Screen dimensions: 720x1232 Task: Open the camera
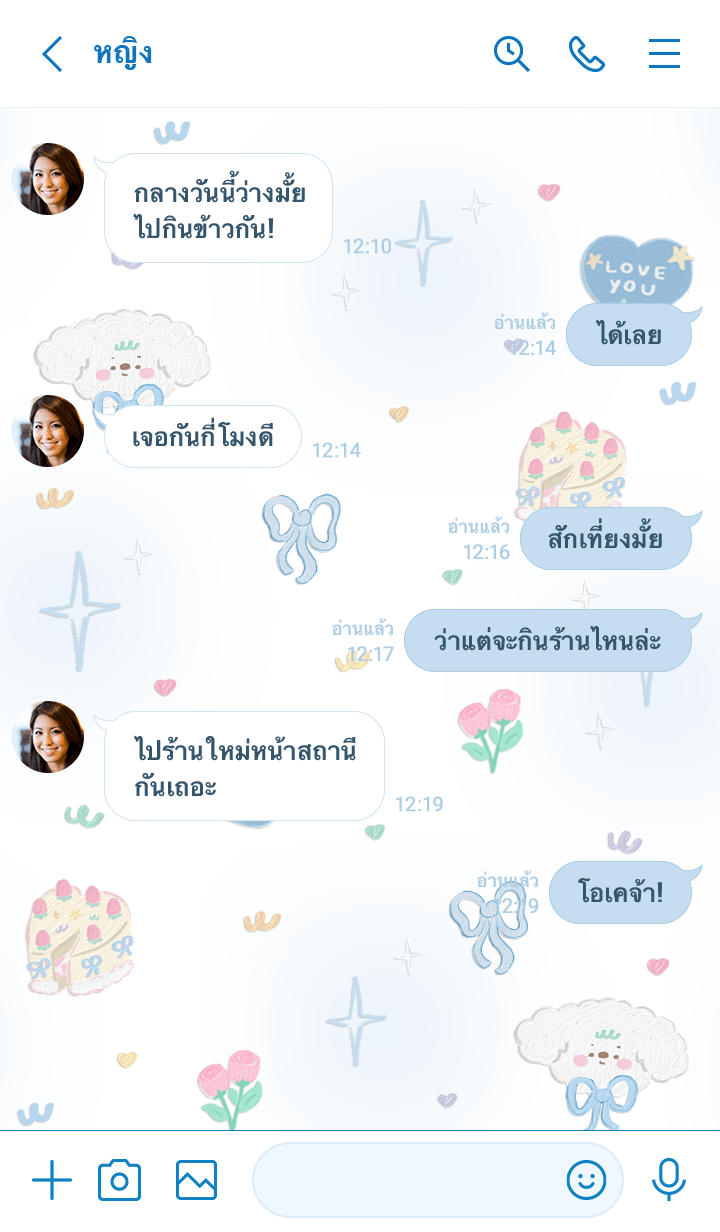[119, 1181]
